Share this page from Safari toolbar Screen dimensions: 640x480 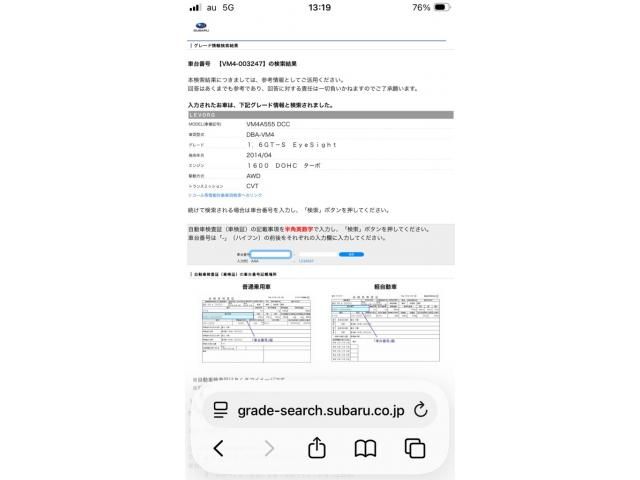[x=316, y=448]
